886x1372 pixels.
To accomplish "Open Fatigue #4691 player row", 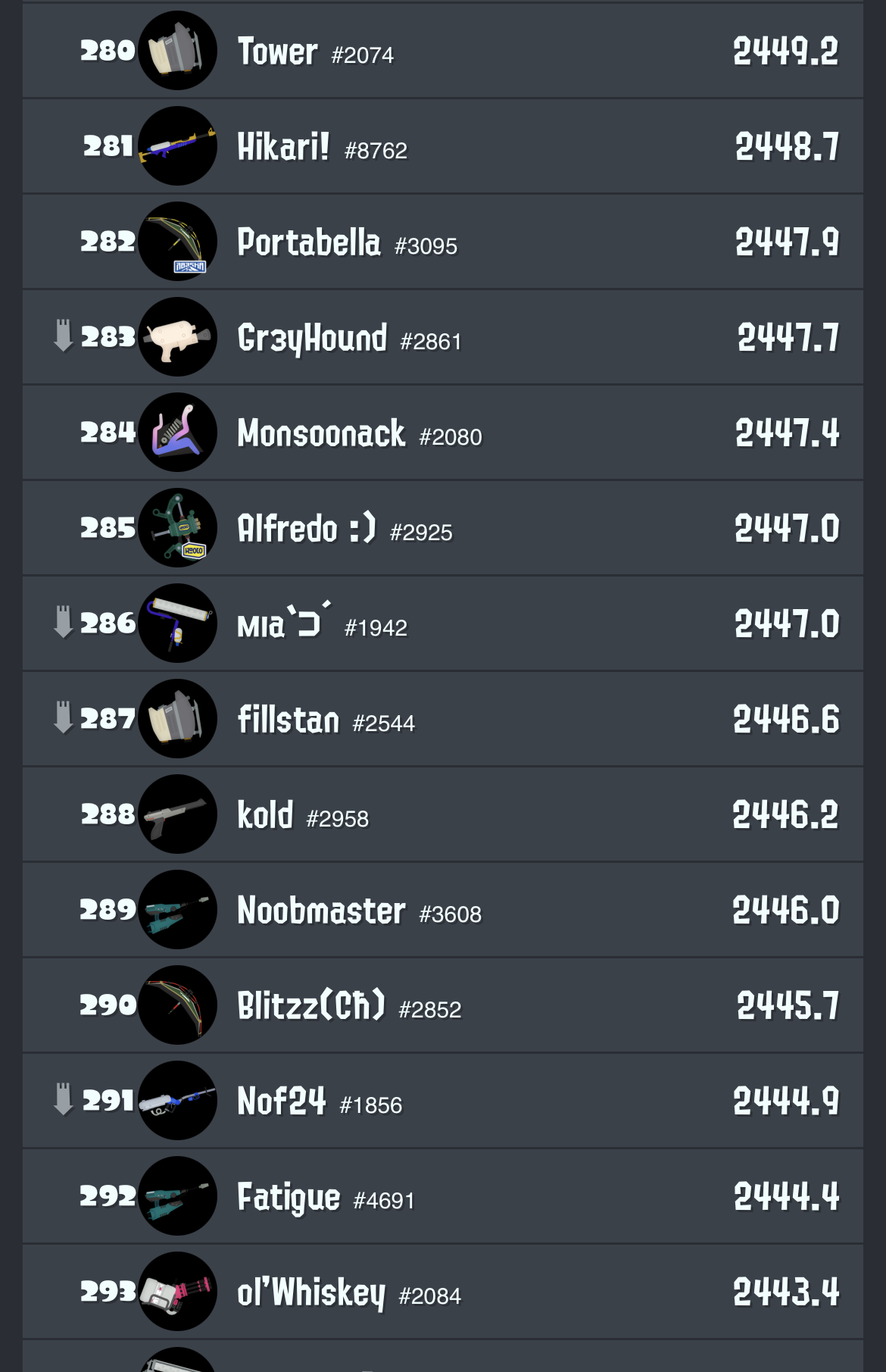I will pos(443,1196).
